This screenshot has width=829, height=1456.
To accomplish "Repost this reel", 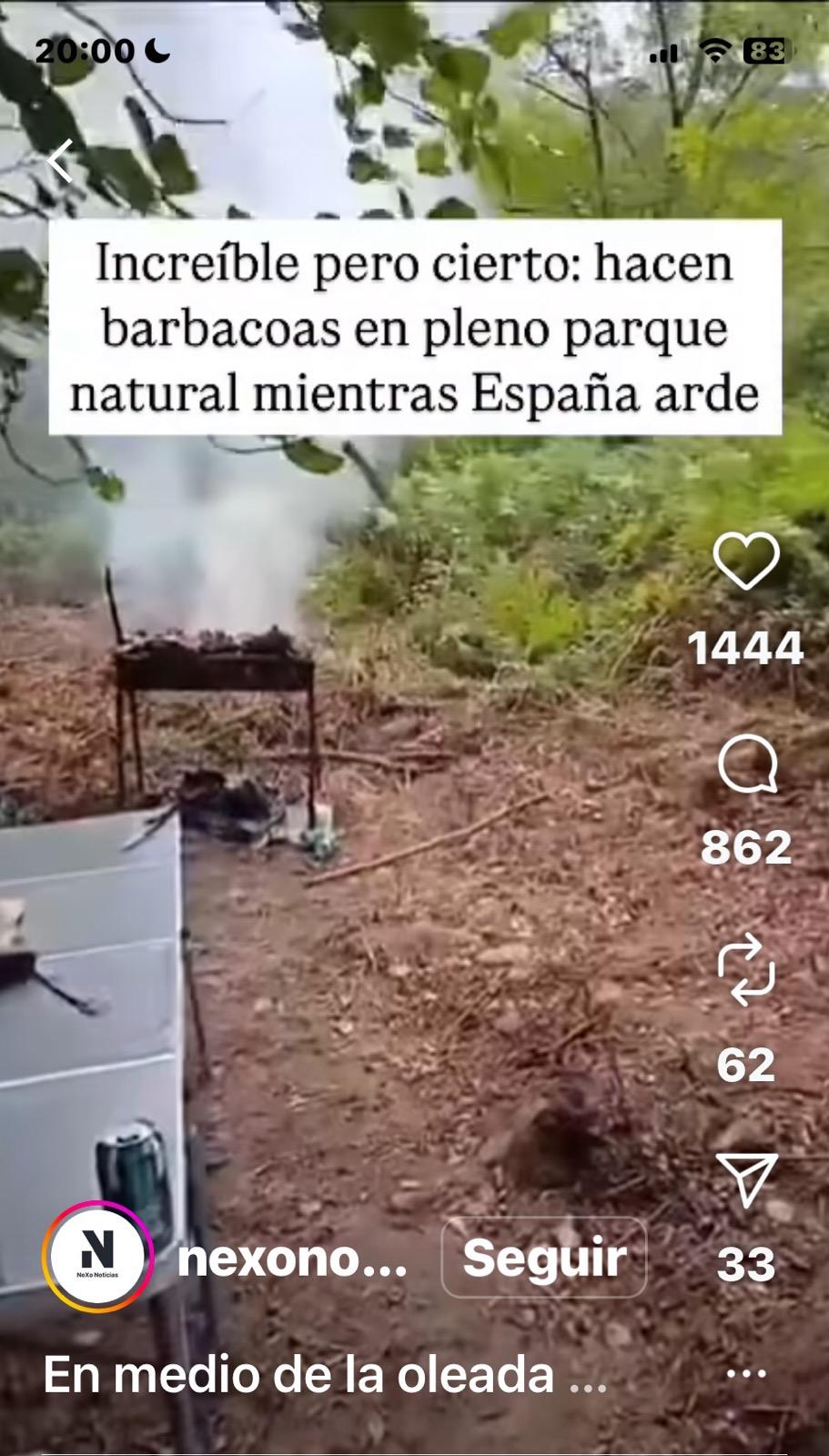I will pos(745,969).
